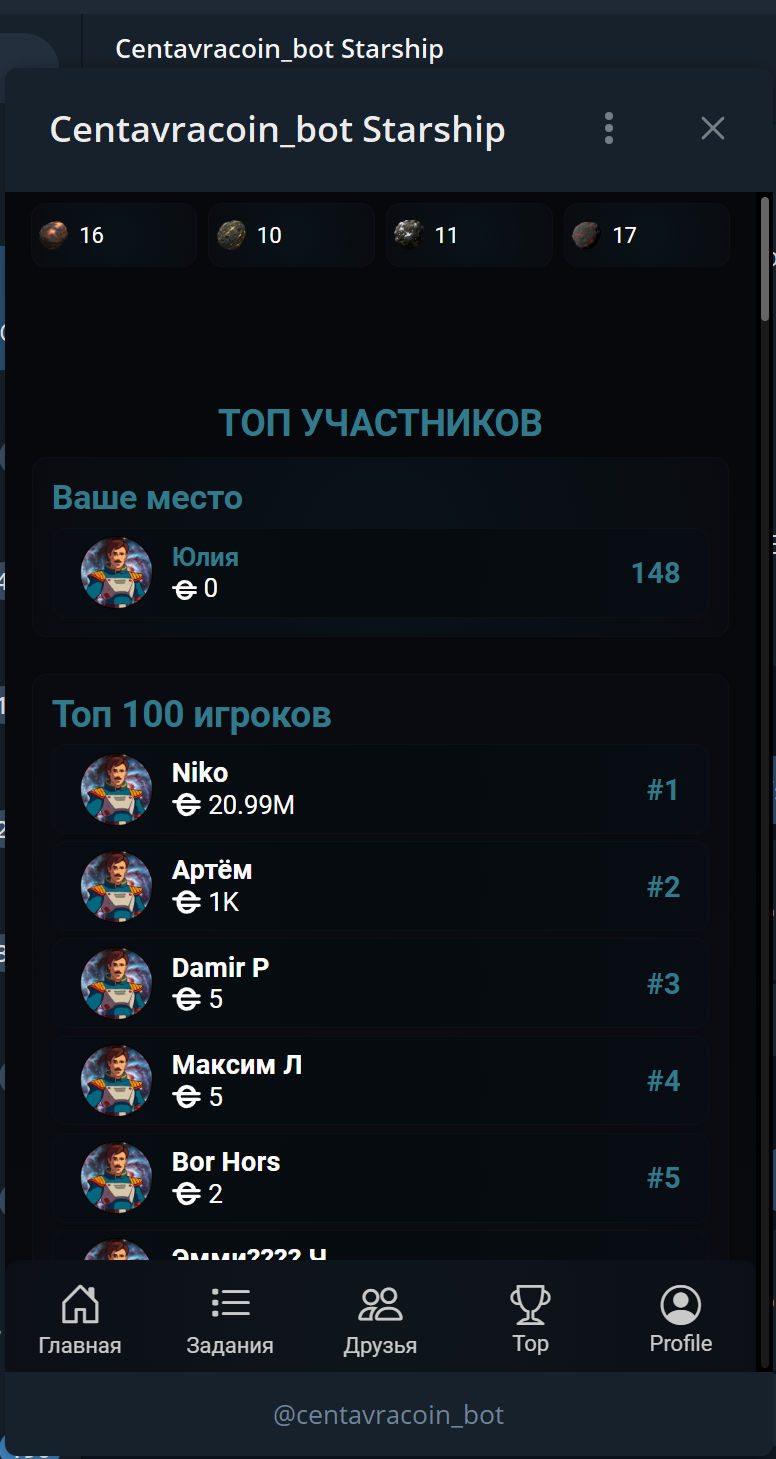Open the Profile tab
The width and height of the screenshot is (776, 1459).
click(680, 1320)
